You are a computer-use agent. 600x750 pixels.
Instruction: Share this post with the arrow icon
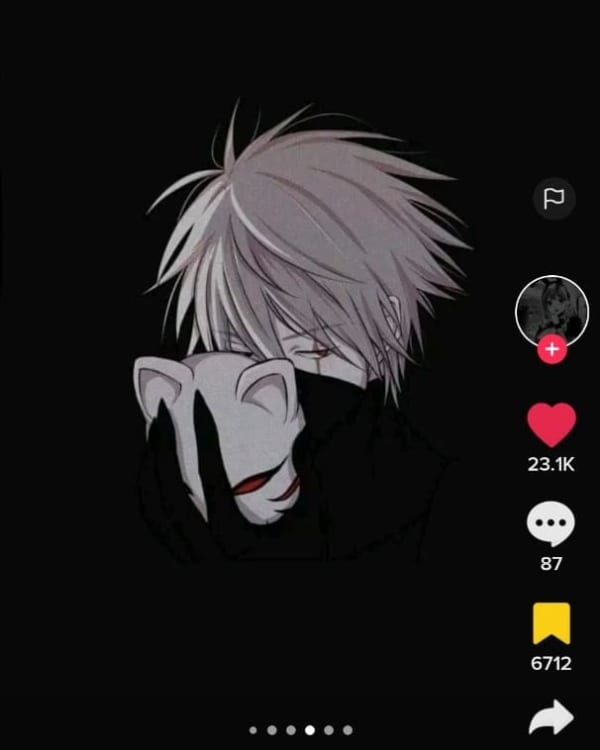551,716
